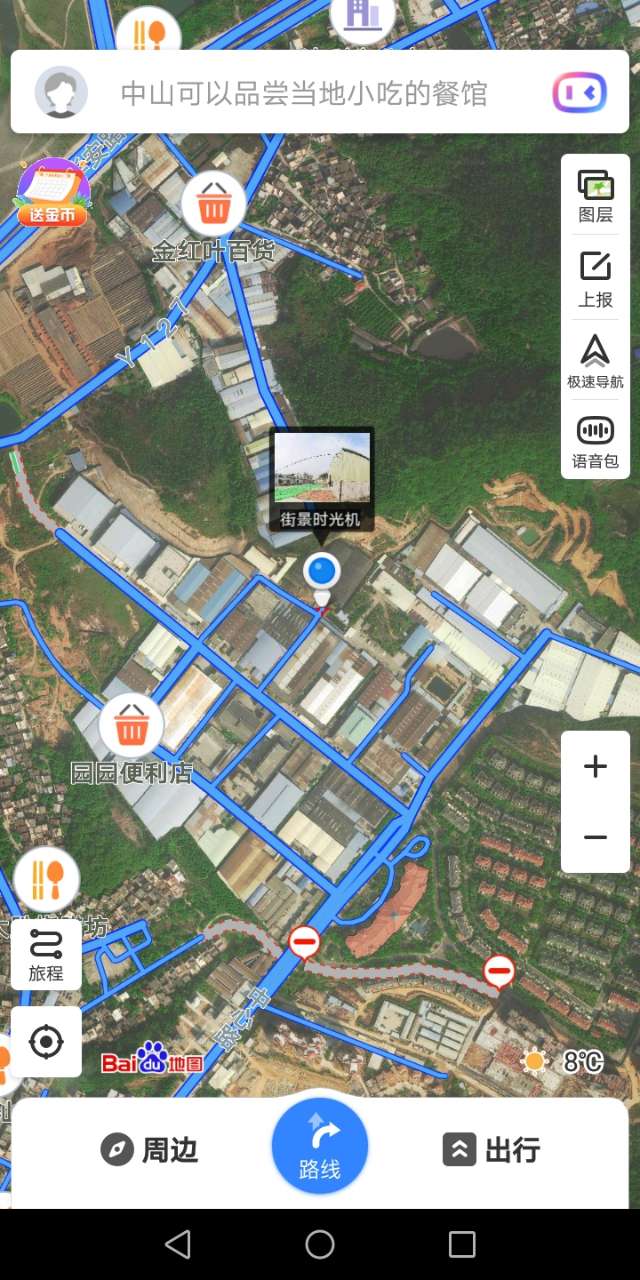Open the 送金币 coins promotion icon
Image resolution: width=640 pixels, height=1280 pixels.
pos(52,193)
